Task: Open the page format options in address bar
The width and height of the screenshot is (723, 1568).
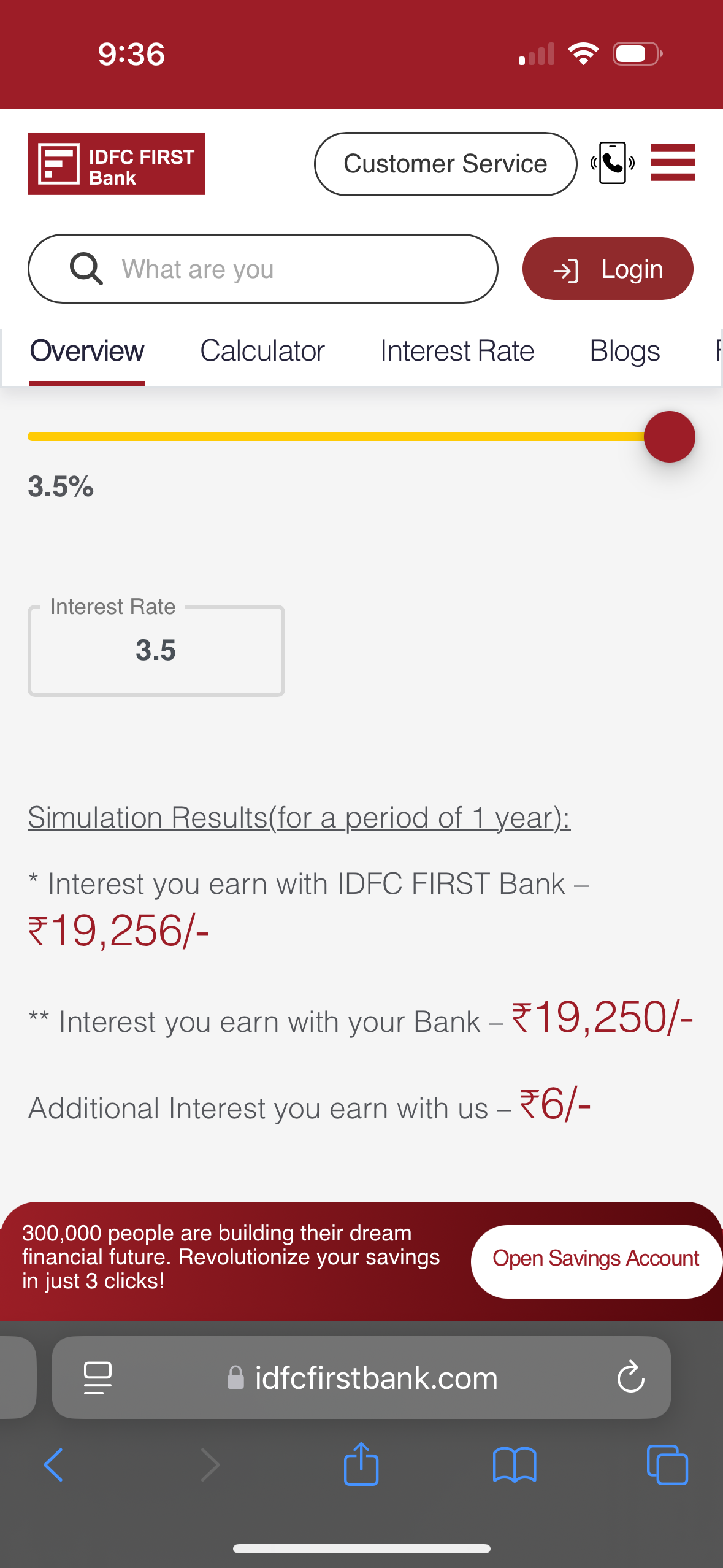Action: pos(98,1378)
